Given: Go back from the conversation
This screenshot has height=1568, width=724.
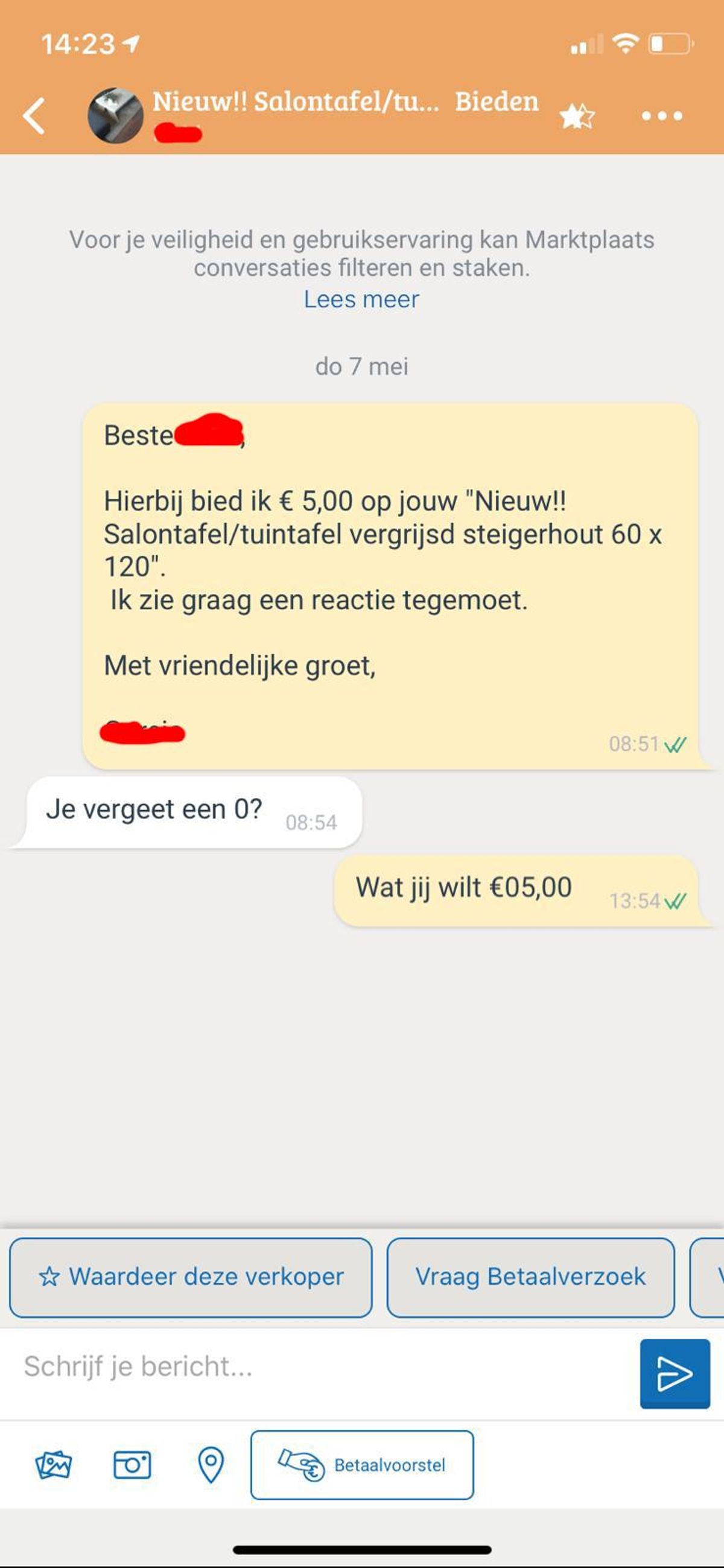Looking at the screenshot, I should 34,116.
